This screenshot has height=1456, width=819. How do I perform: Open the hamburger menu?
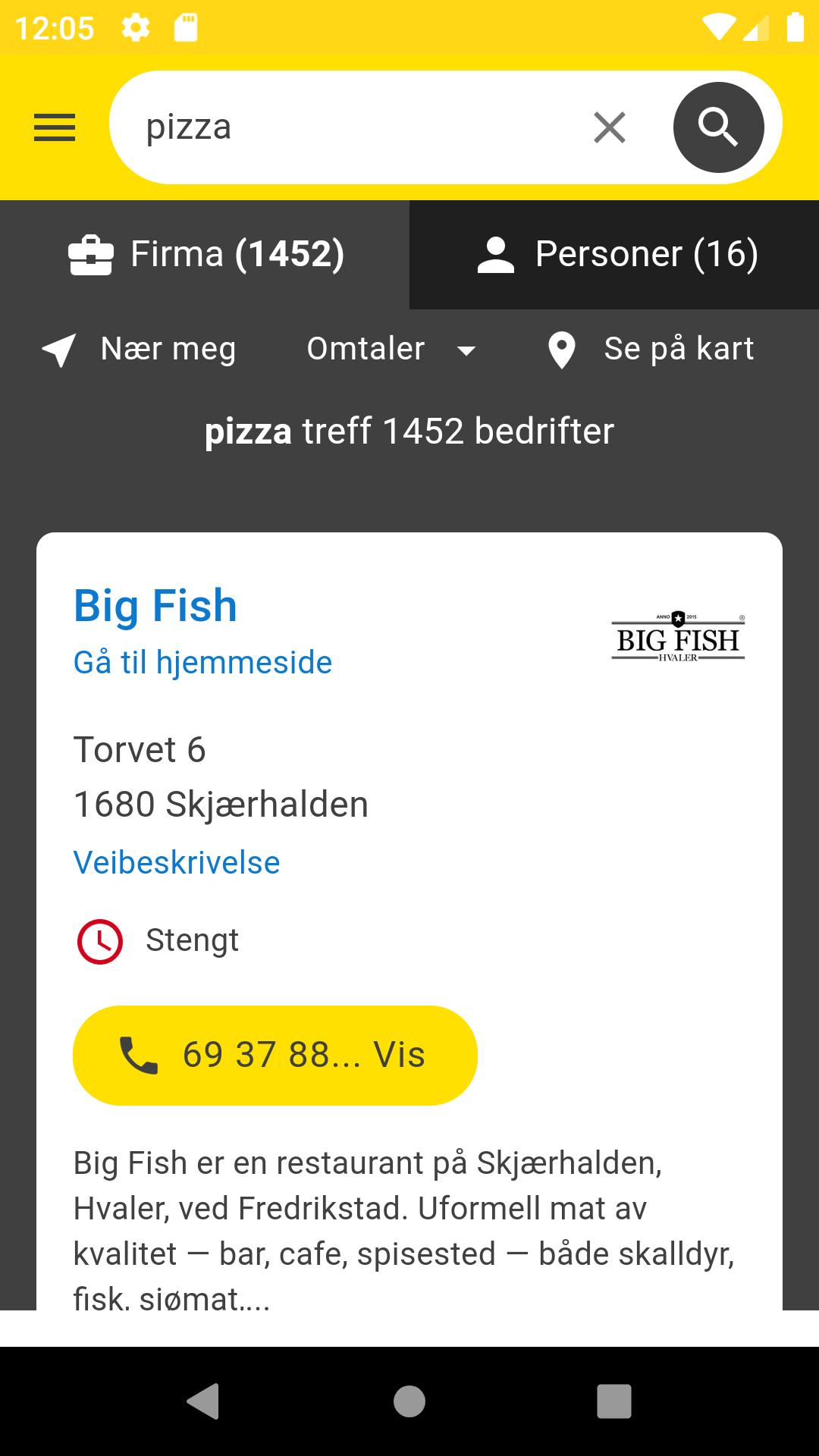[55, 127]
